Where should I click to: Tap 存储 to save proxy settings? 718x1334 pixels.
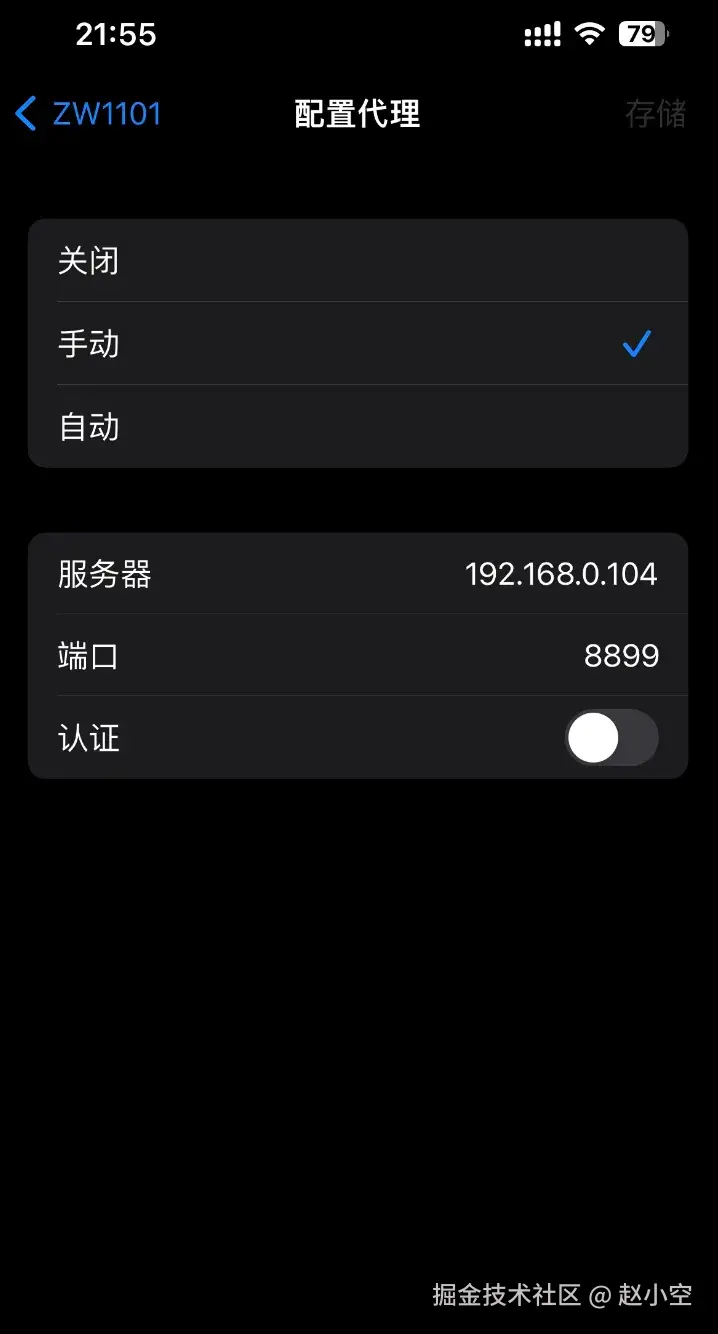[x=655, y=114]
